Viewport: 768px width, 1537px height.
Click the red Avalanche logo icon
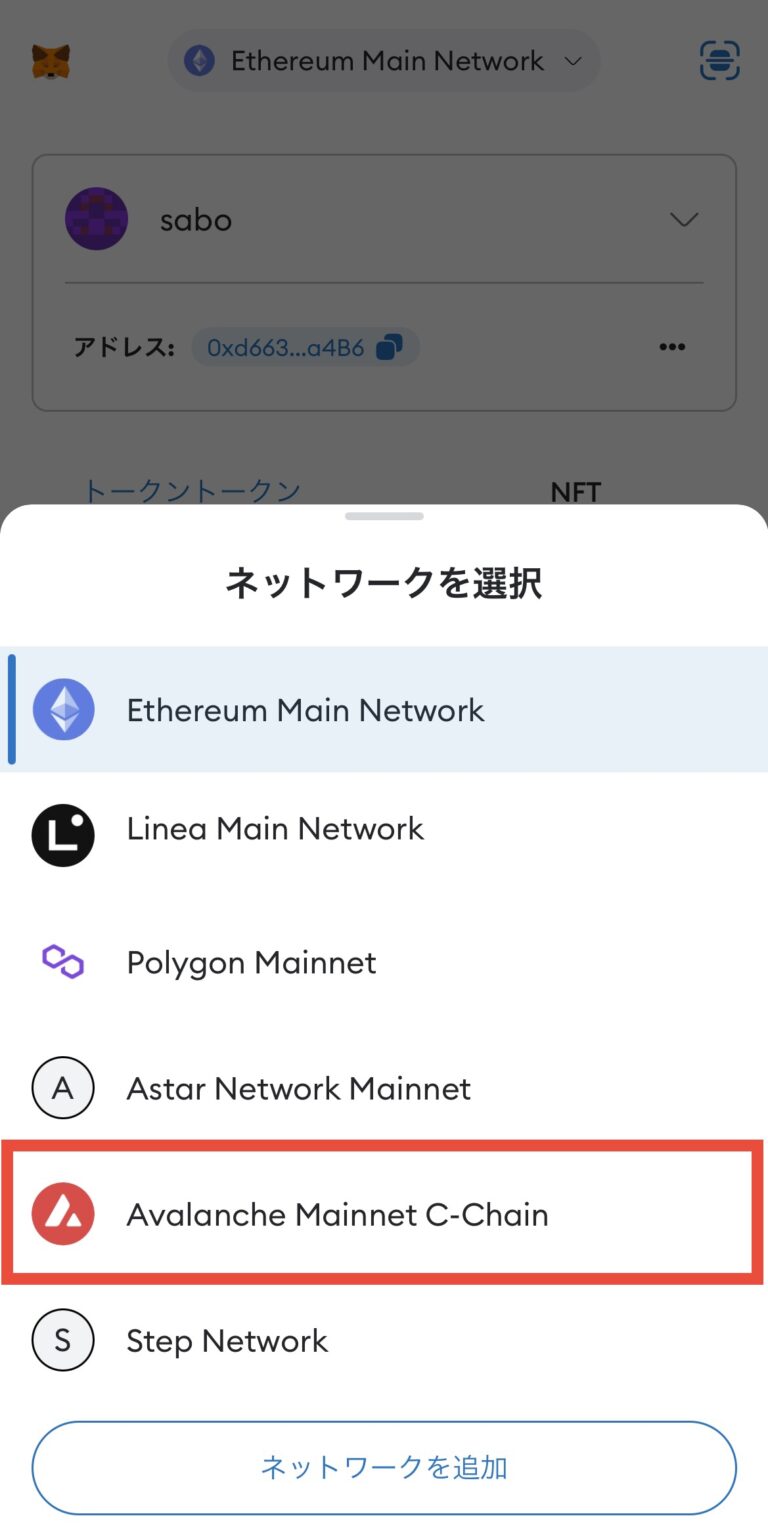point(63,1213)
